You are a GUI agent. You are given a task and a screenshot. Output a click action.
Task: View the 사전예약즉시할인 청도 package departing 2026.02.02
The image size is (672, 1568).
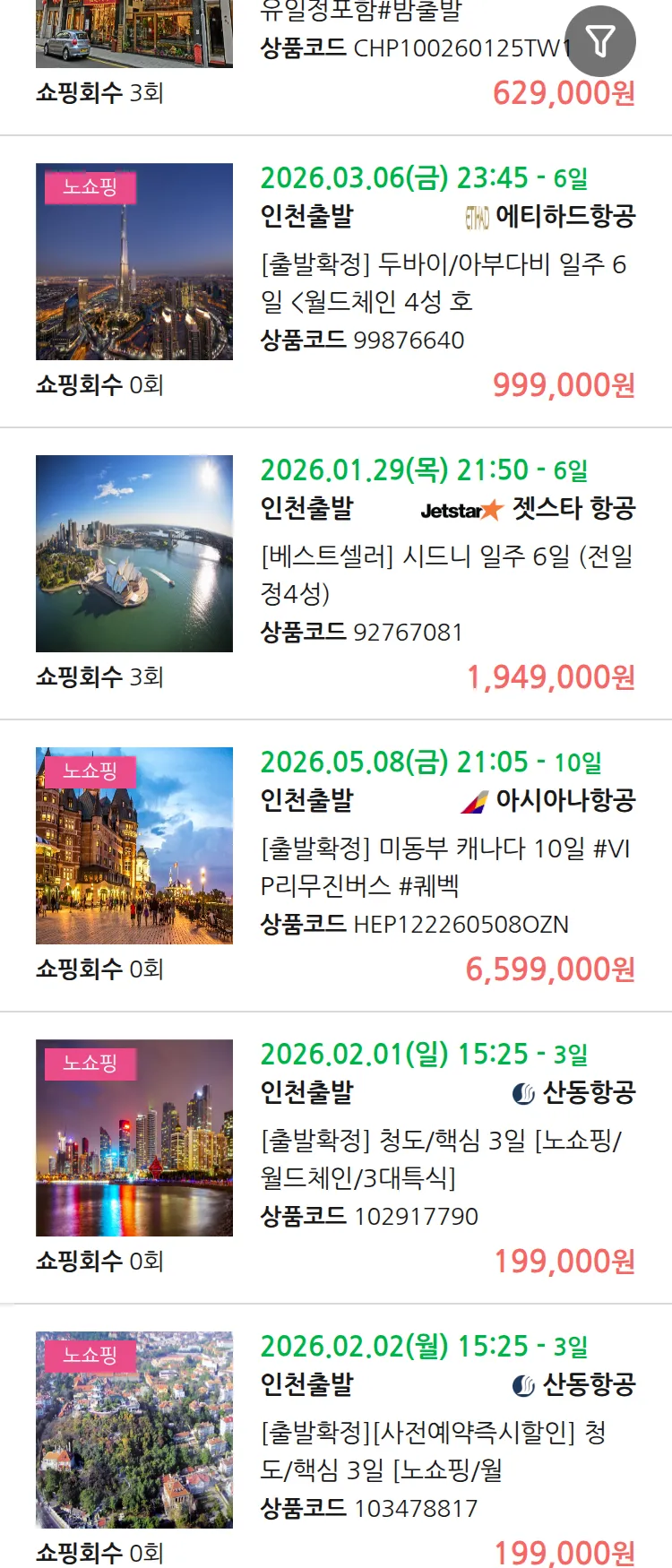pos(434,1451)
